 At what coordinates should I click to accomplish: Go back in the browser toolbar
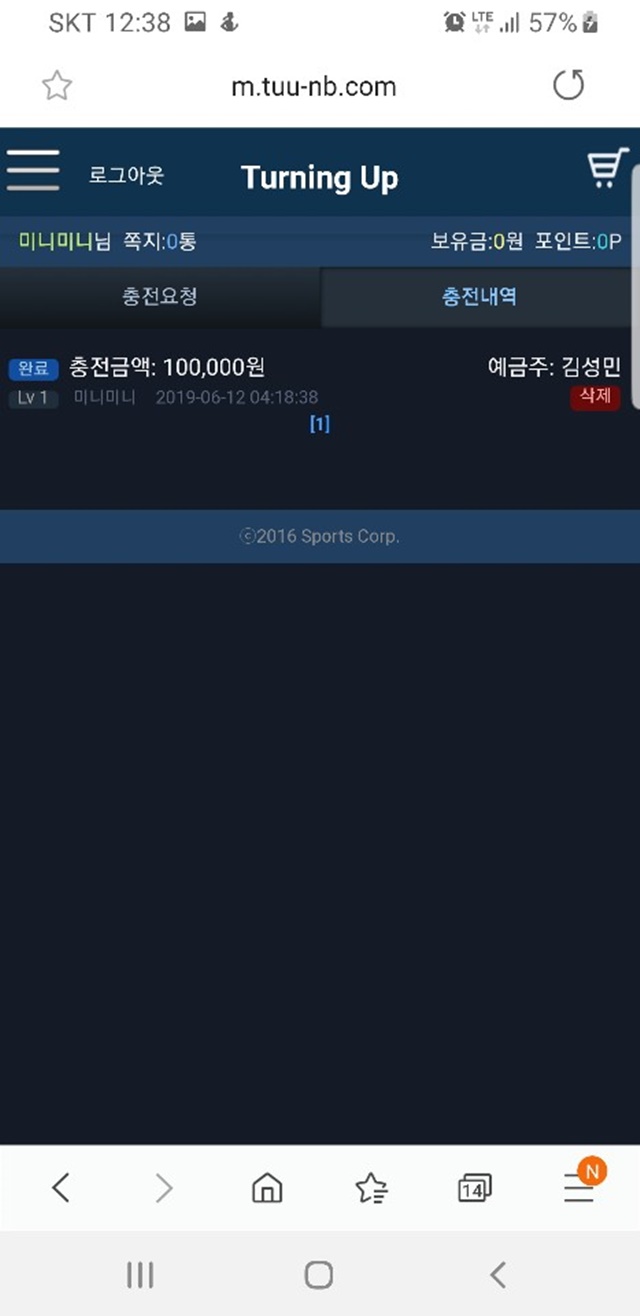pos(61,1187)
